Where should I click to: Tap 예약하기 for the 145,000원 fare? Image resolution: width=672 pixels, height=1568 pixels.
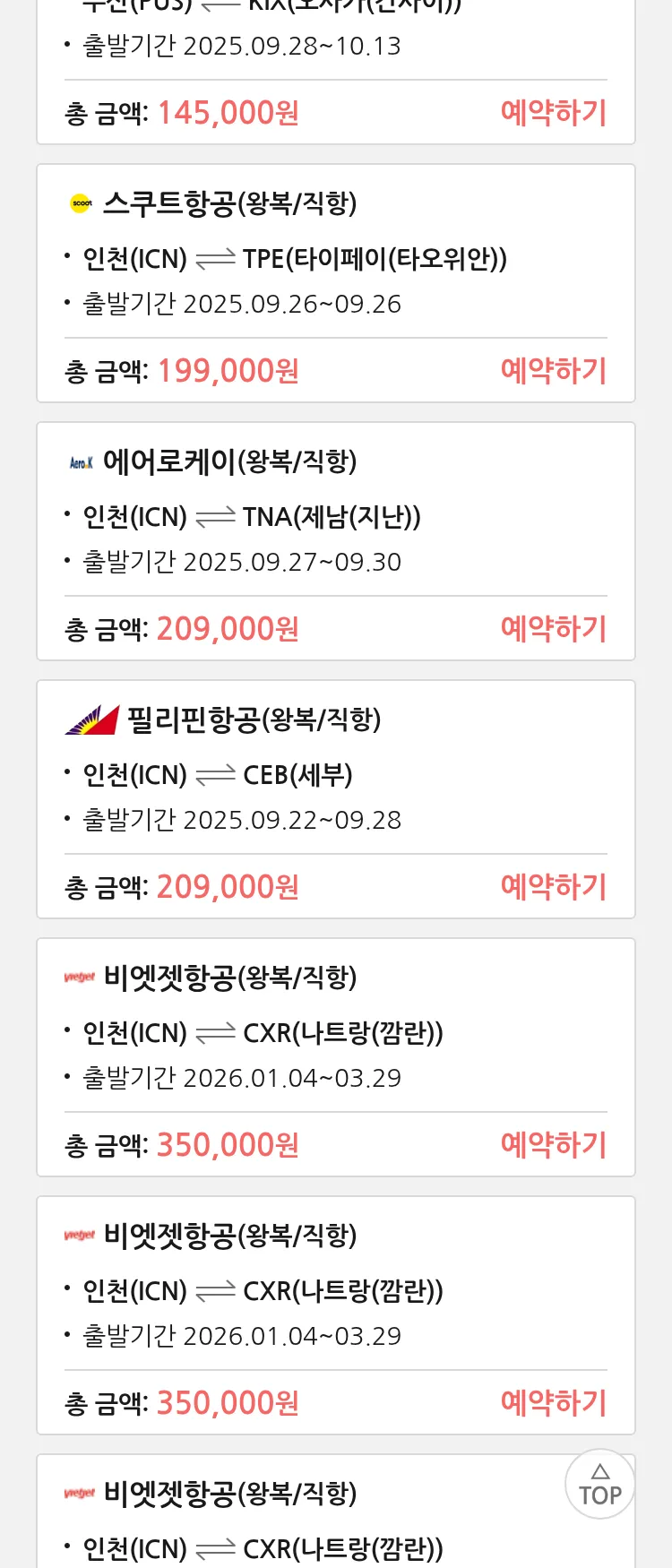pyautogui.click(x=553, y=113)
